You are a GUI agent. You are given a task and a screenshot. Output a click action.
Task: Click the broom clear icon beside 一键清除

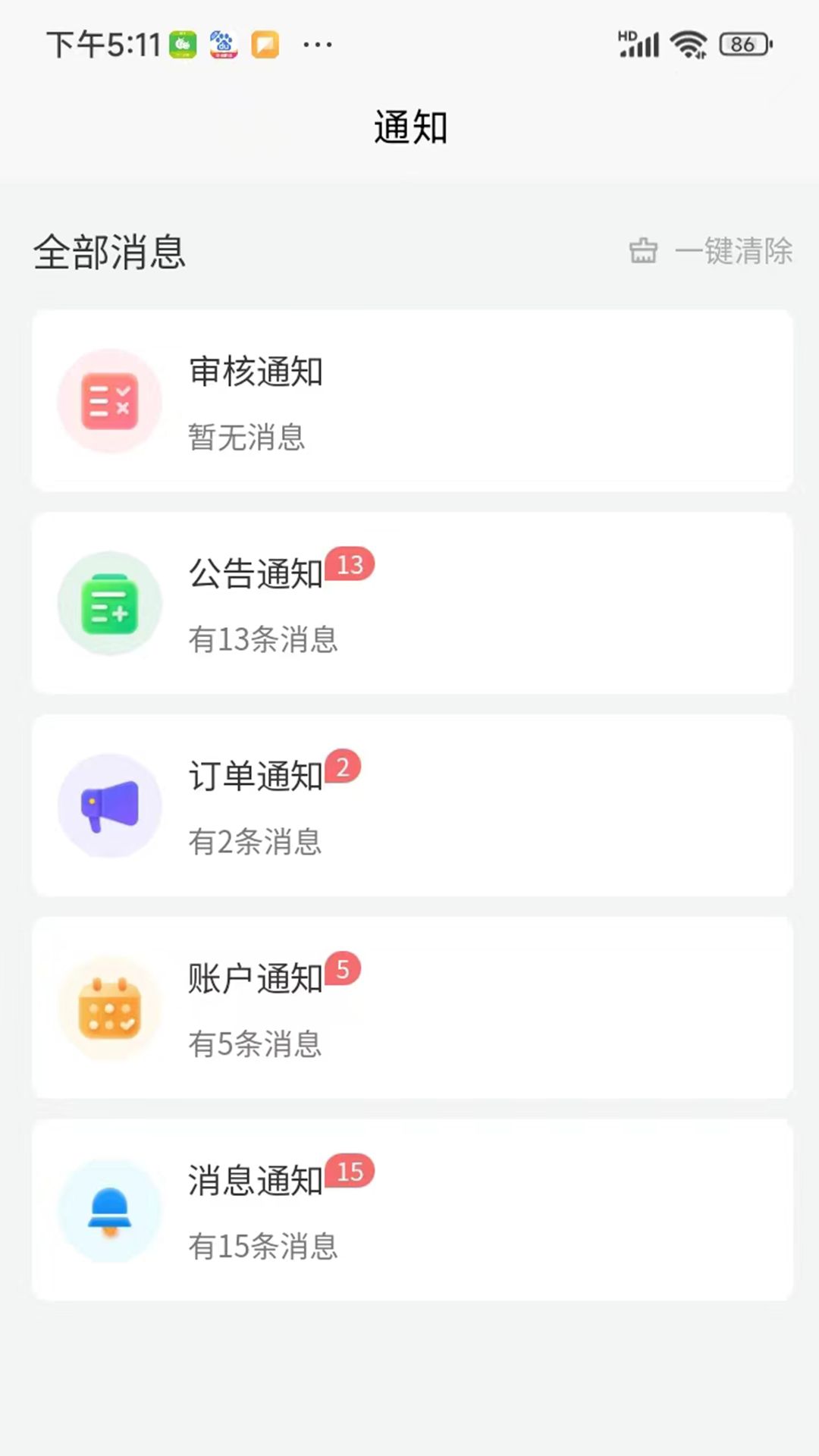(644, 252)
